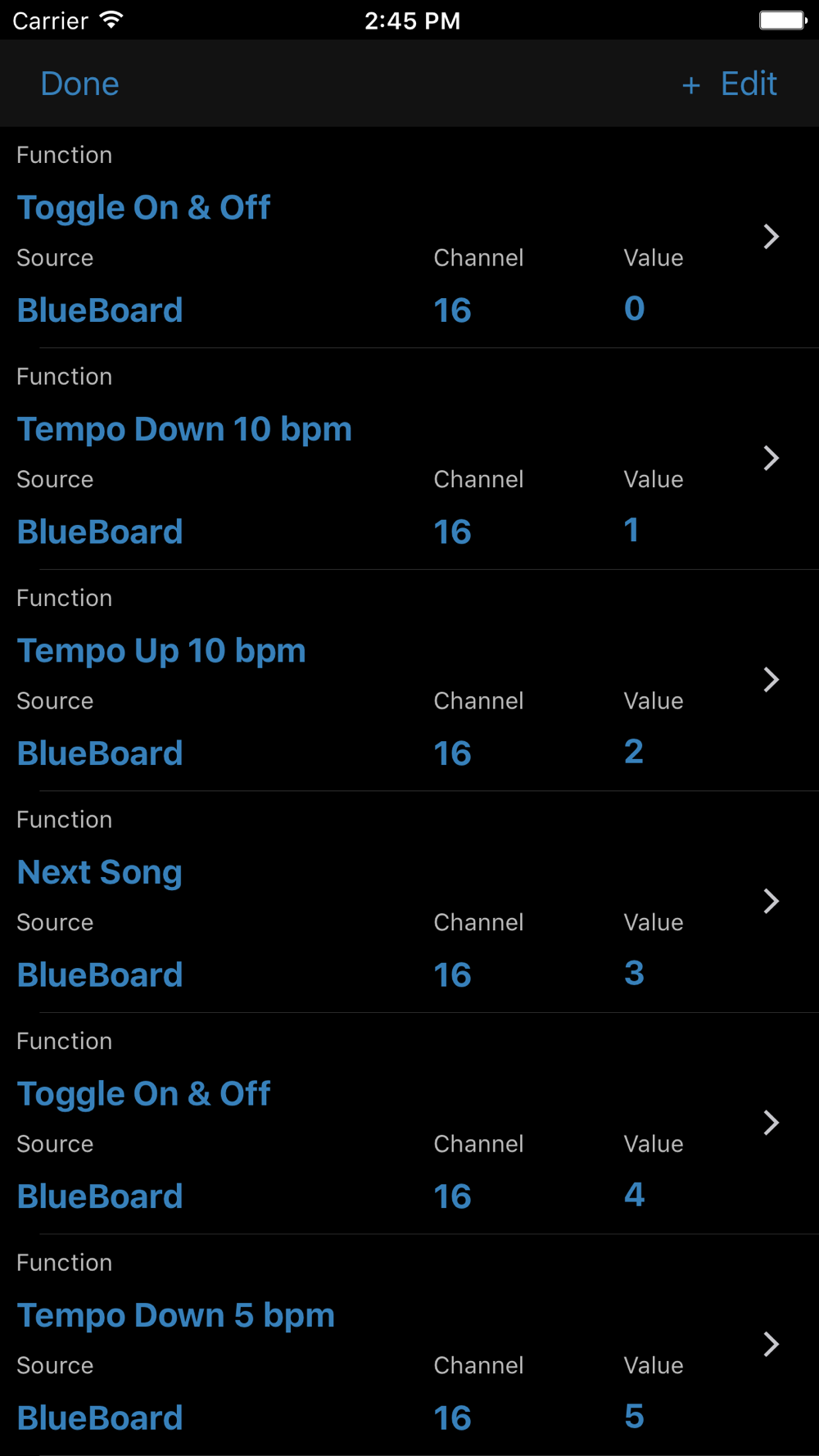Viewport: 819px width, 1456px height.
Task: Open the Tempo Up 10 bpm row
Action: click(409, 681)
